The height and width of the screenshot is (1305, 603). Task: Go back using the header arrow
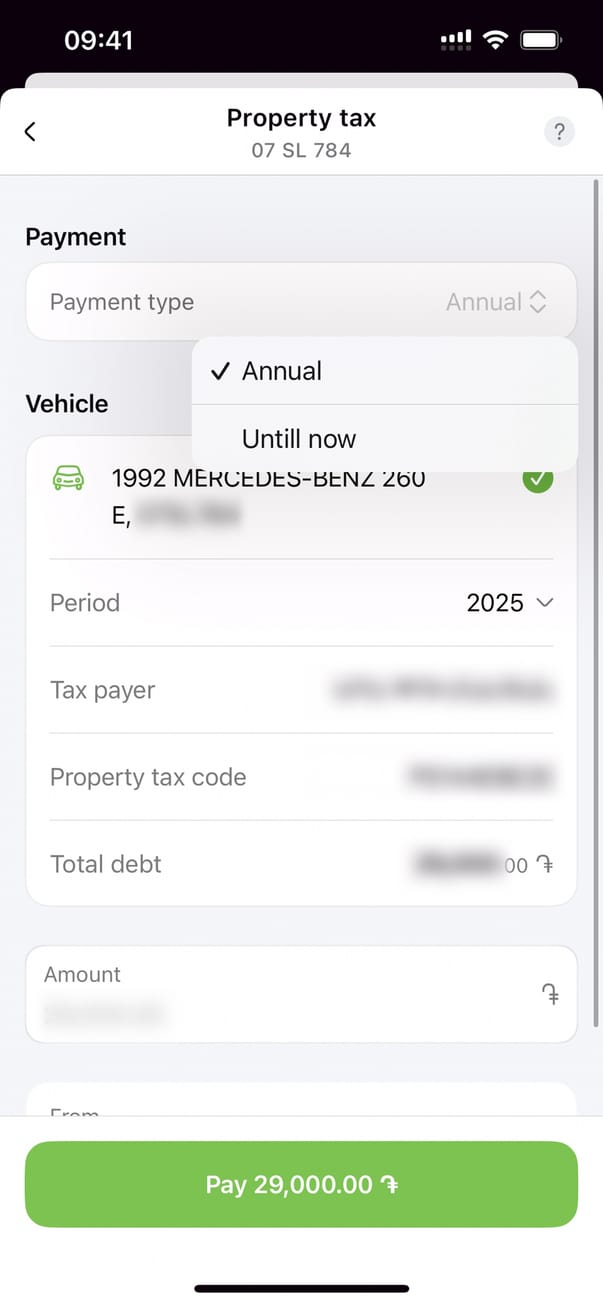tap(30, 131)
